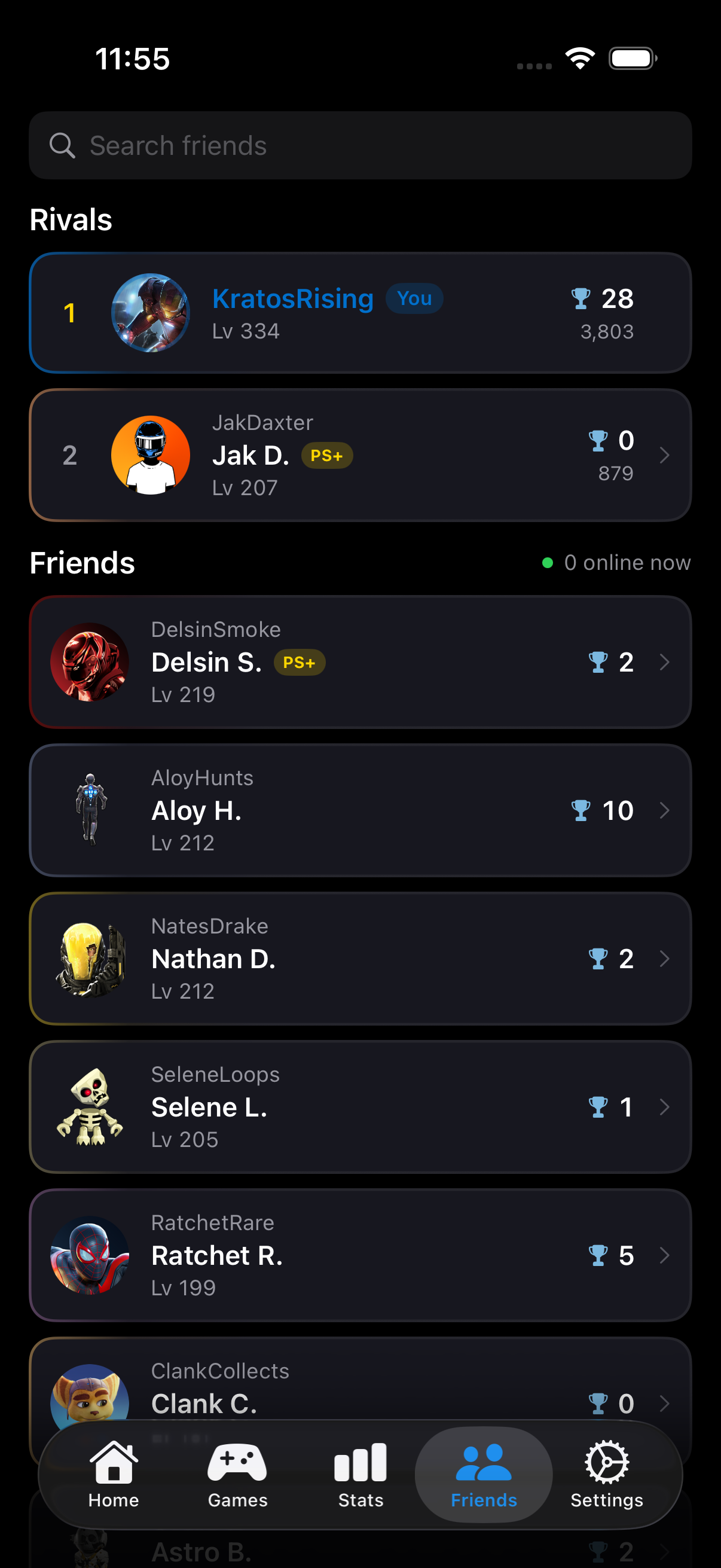This screenshot has height=1568, width=721.
Task: Select the Games controller icon
Action: point(237,1465)
